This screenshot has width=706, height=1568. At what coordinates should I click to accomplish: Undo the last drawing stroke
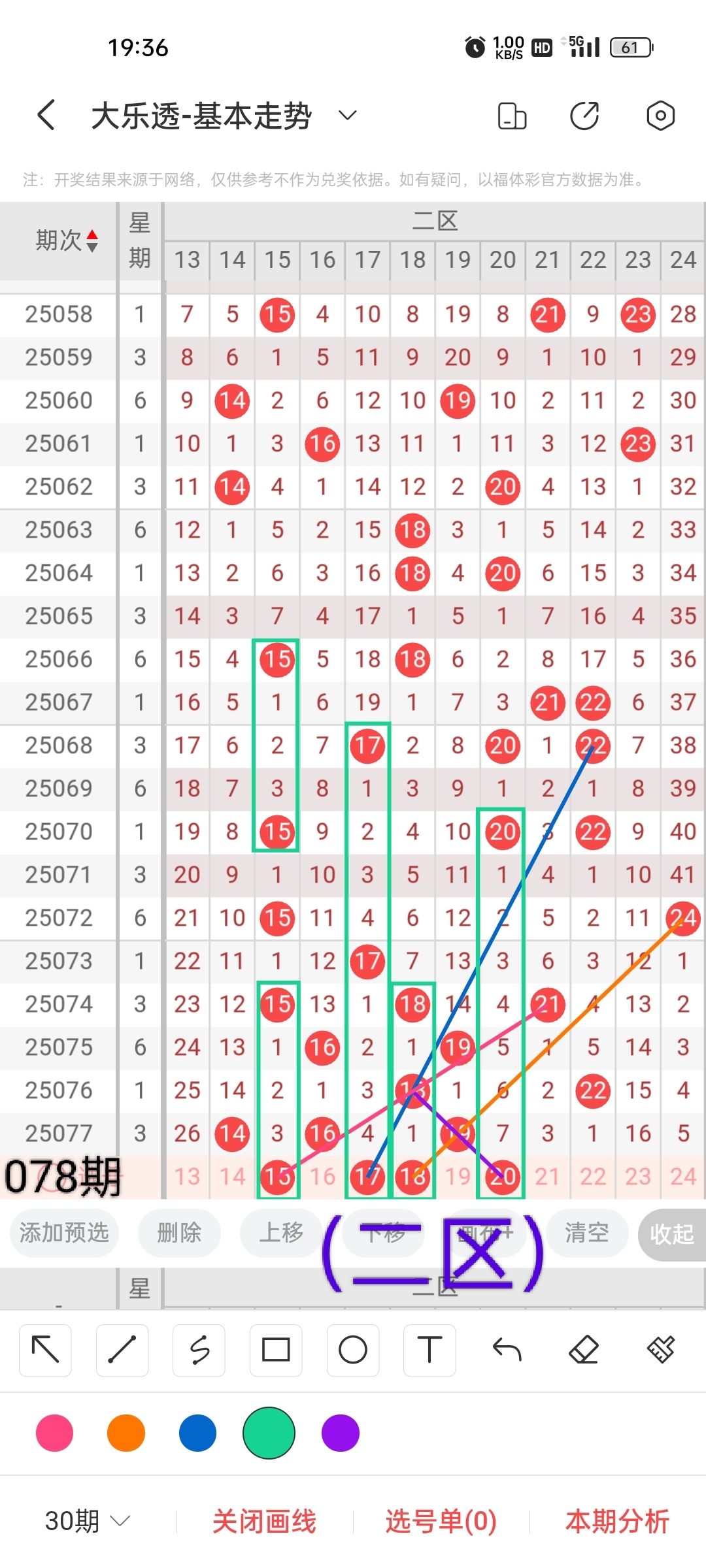pyautogui.click(x=507, y=1350)
